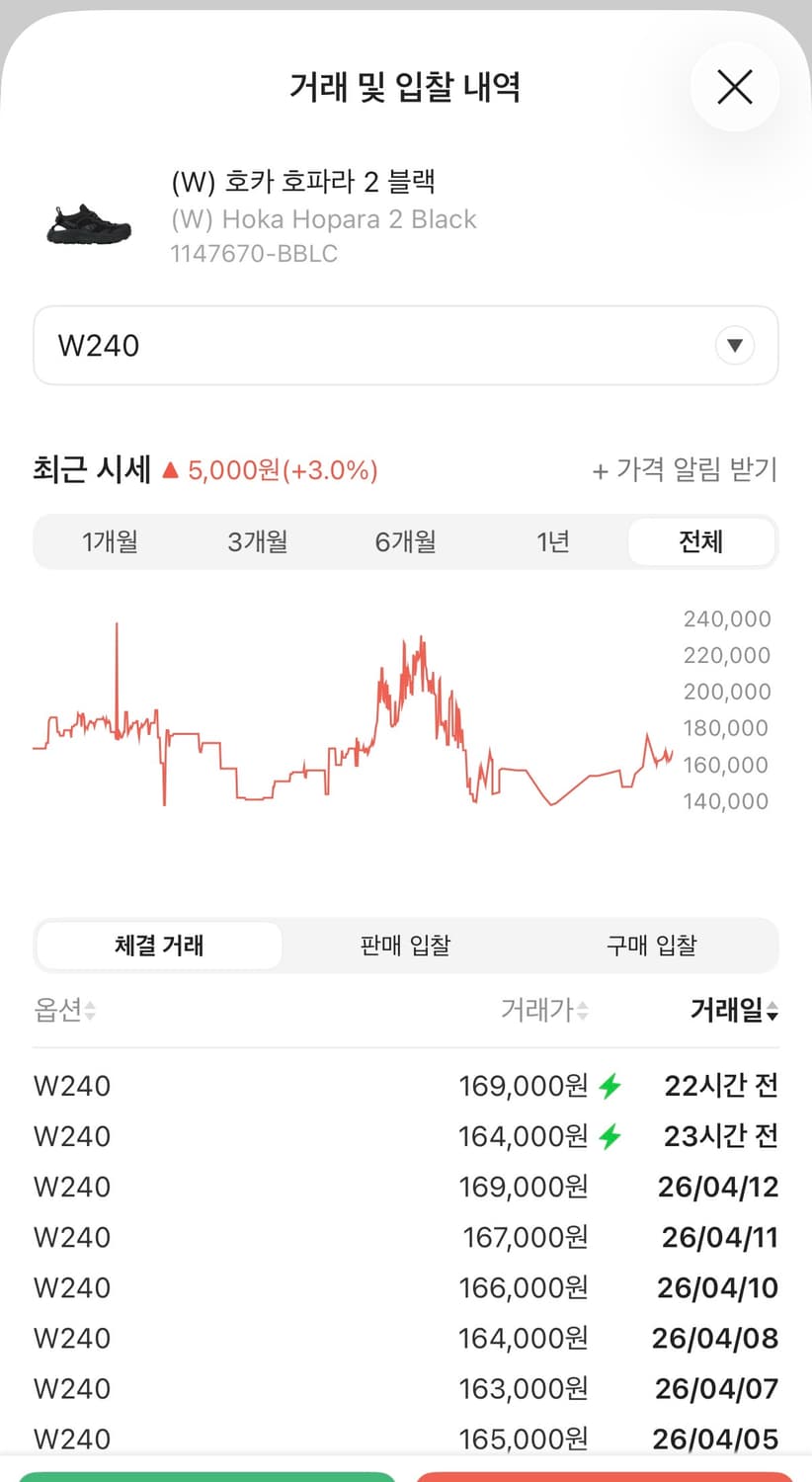Open the W240 size dropdown

click(405, 345)
